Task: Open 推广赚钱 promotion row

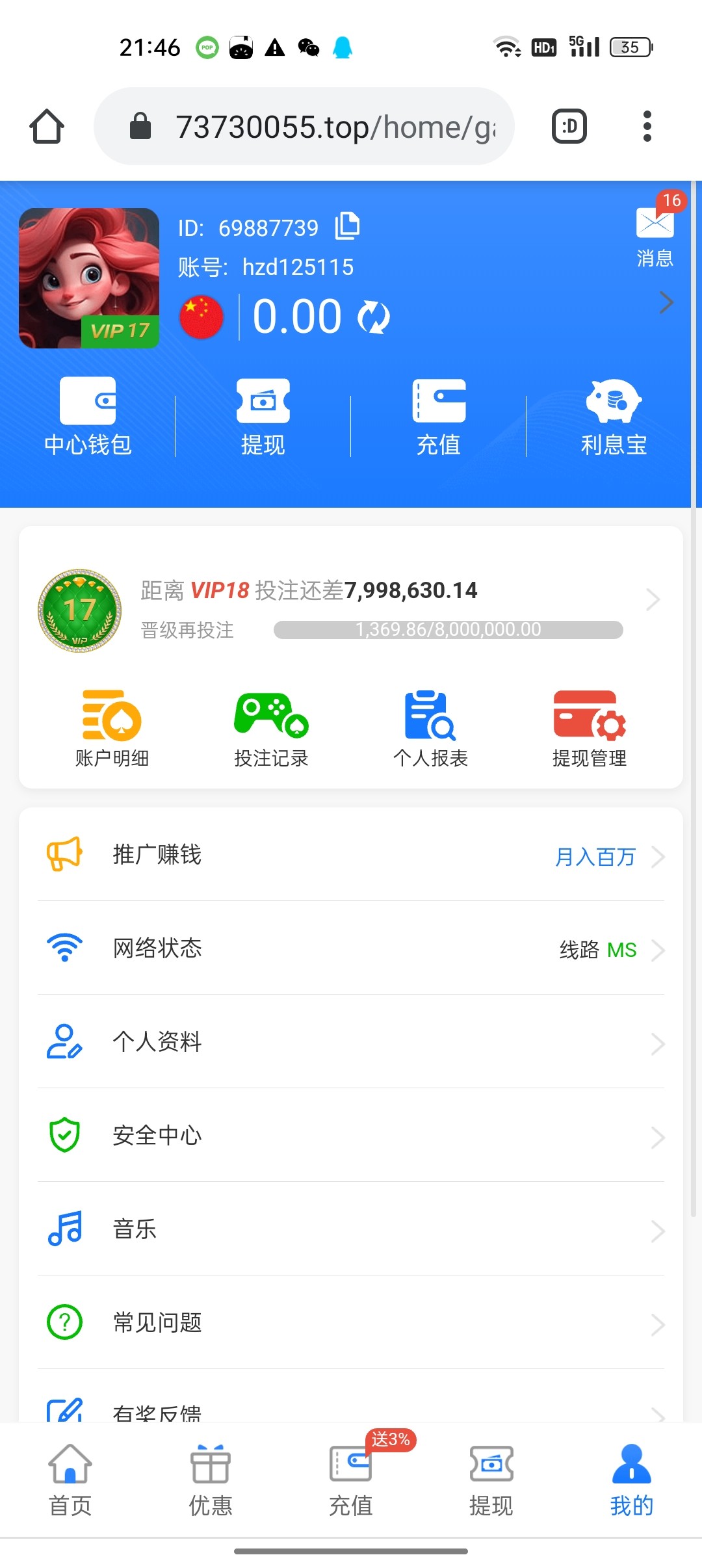Action: pos(351,855)
